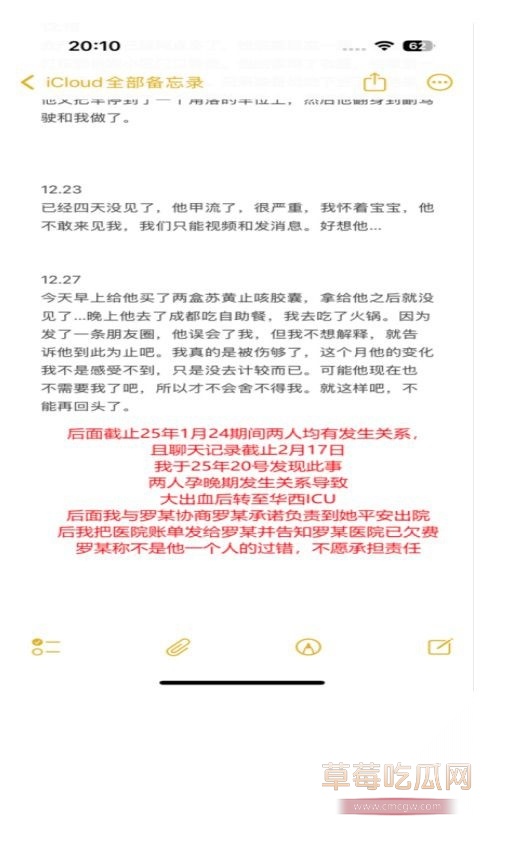Add a checklist to the note
Screen dimensions: 510x855
point(46,647)
